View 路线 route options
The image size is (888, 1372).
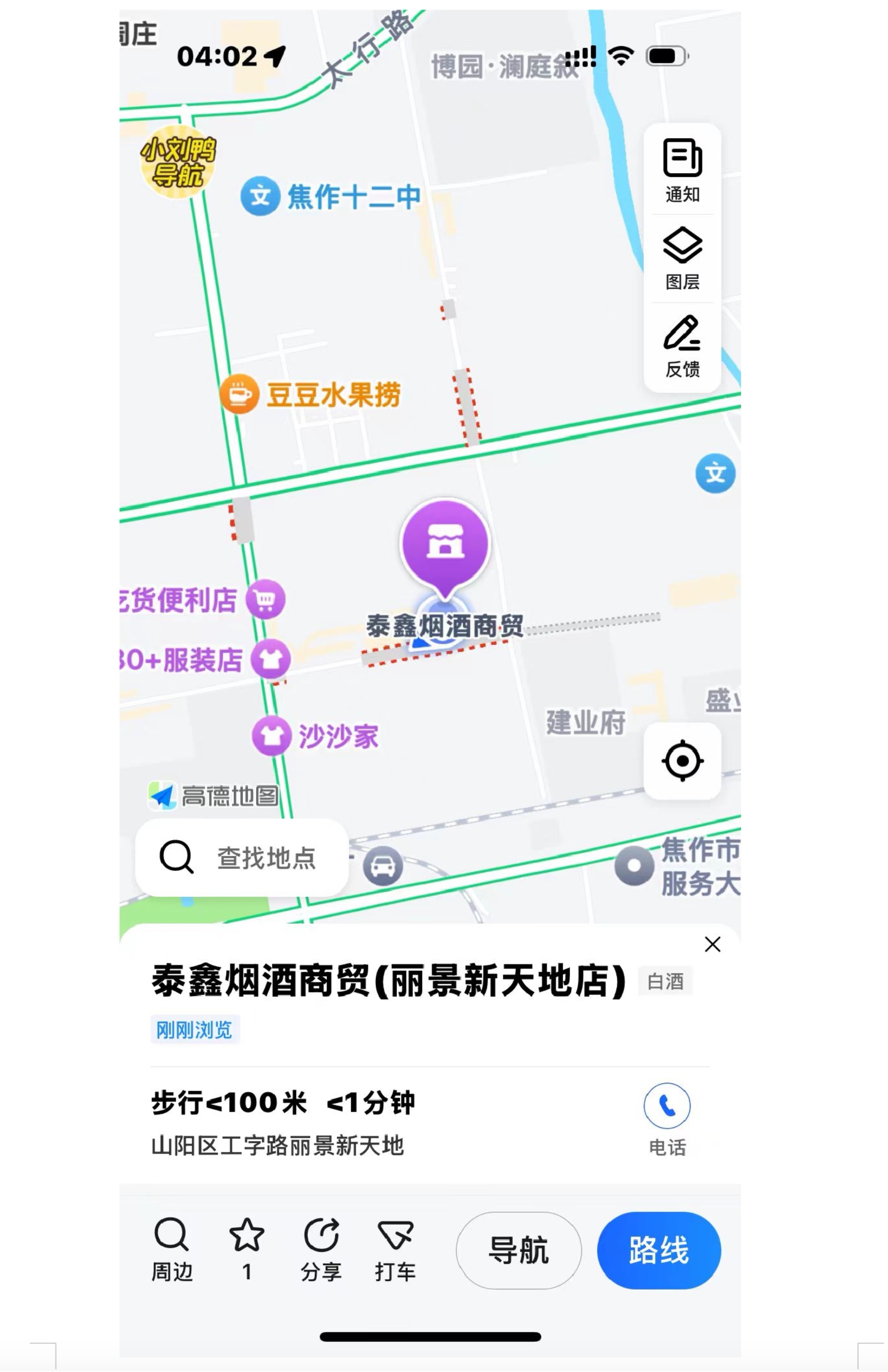click(659, 1250)
